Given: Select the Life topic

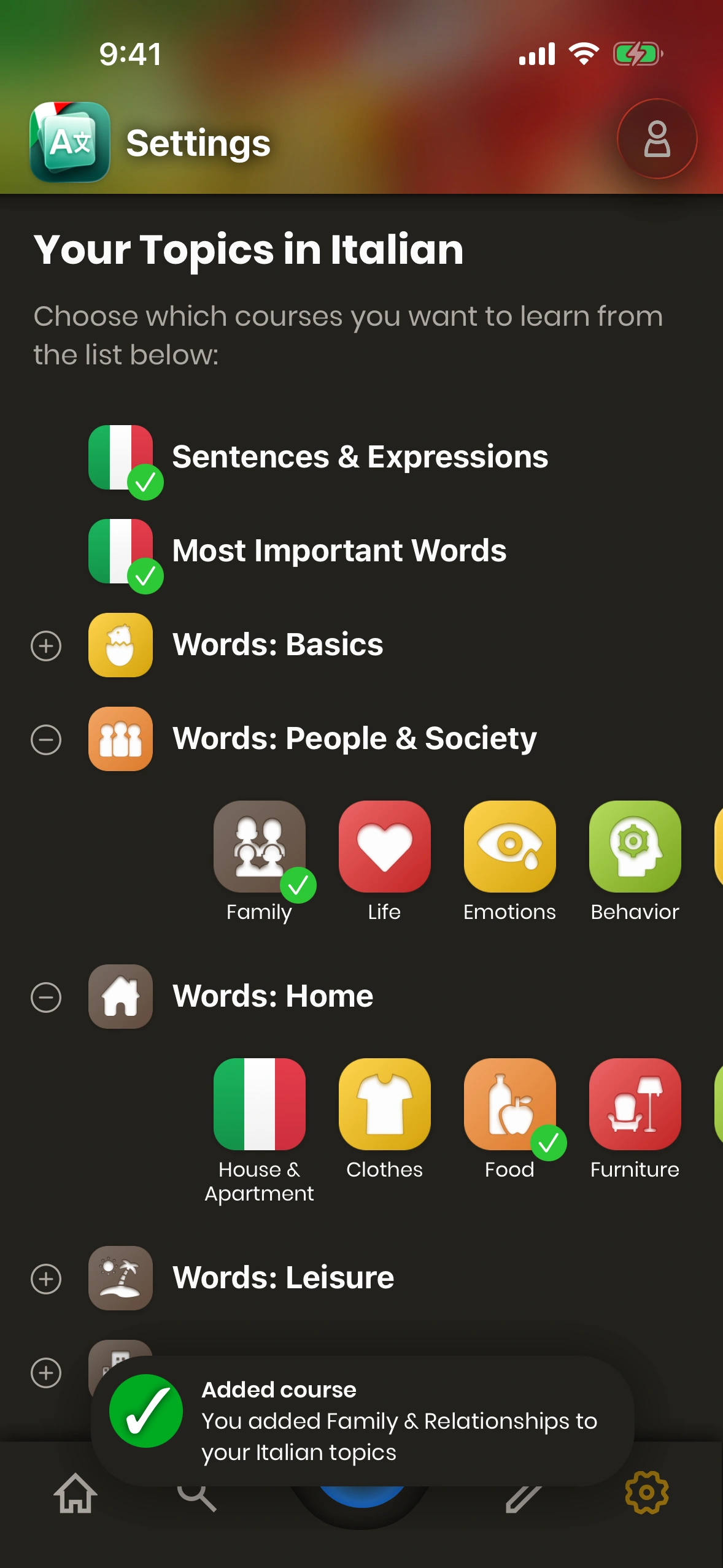Looking at the screenshot, I should click(384, 847).
